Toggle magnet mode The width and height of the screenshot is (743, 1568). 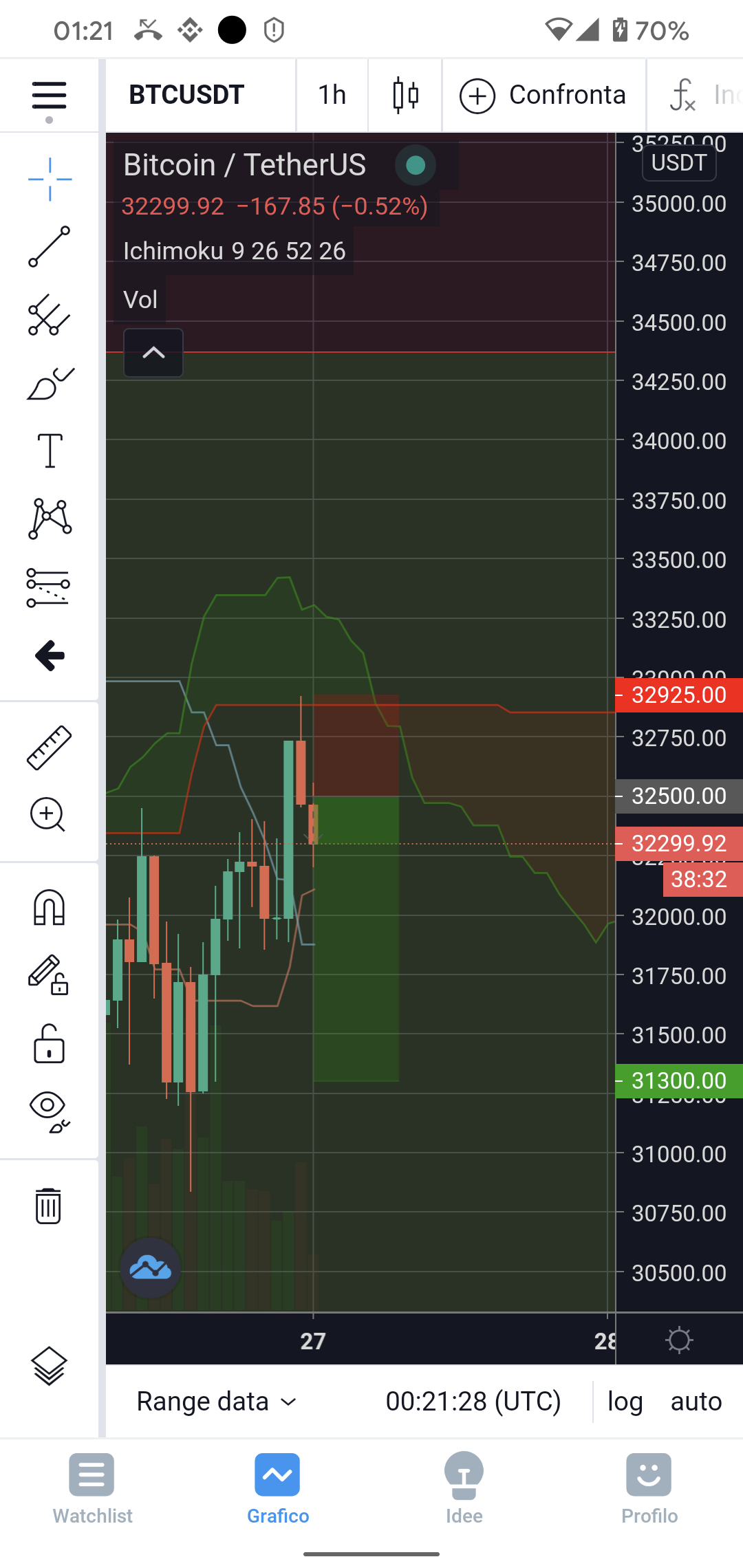[49, 908]
